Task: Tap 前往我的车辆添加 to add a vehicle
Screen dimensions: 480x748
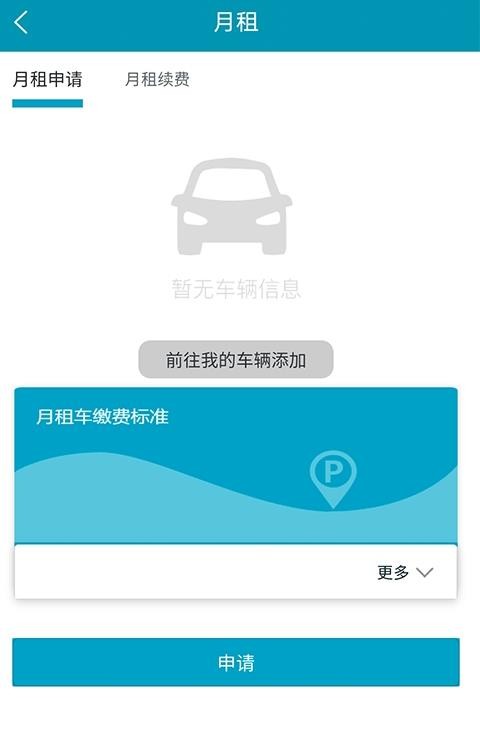Action: 236,360
